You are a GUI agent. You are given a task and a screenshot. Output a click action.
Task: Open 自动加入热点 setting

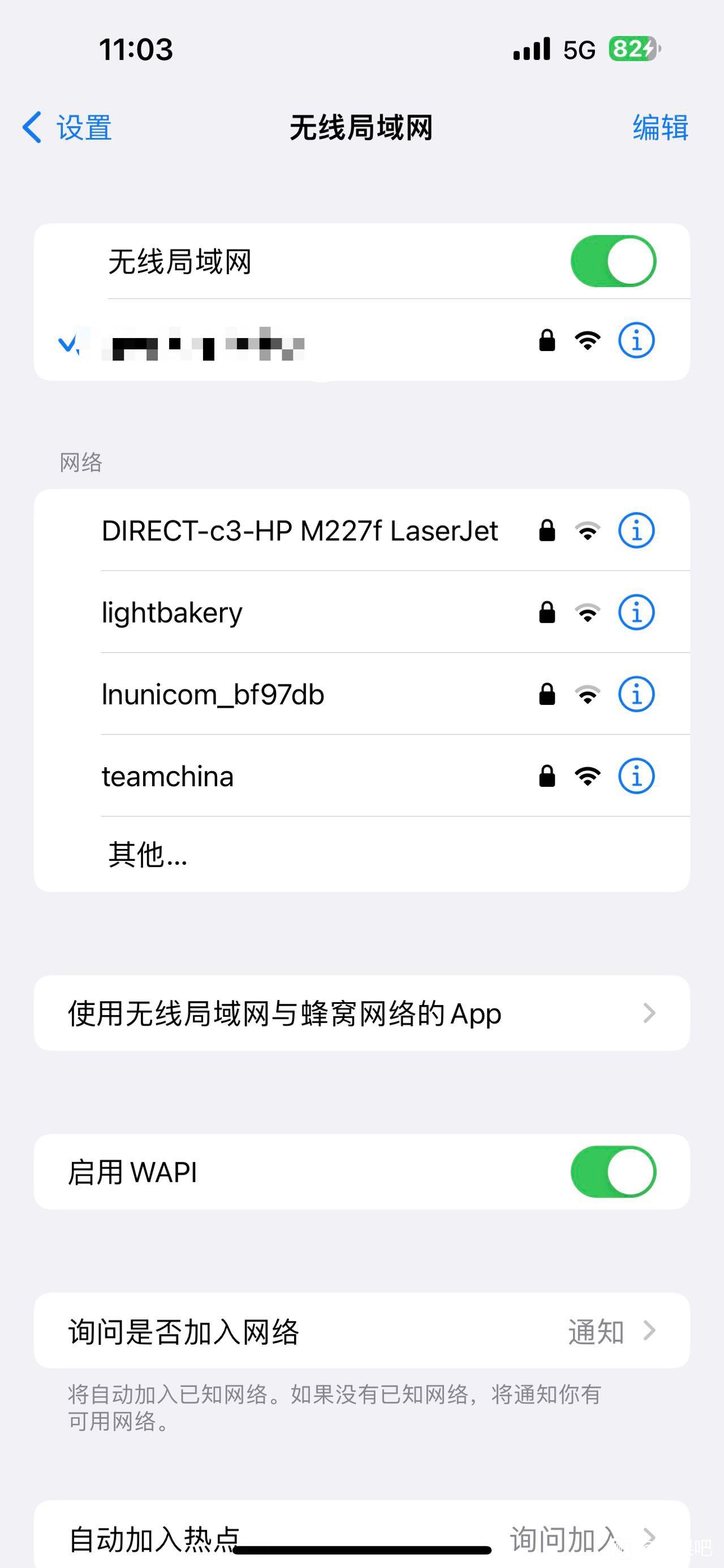pyautogui.click(x=361, y=1537)
